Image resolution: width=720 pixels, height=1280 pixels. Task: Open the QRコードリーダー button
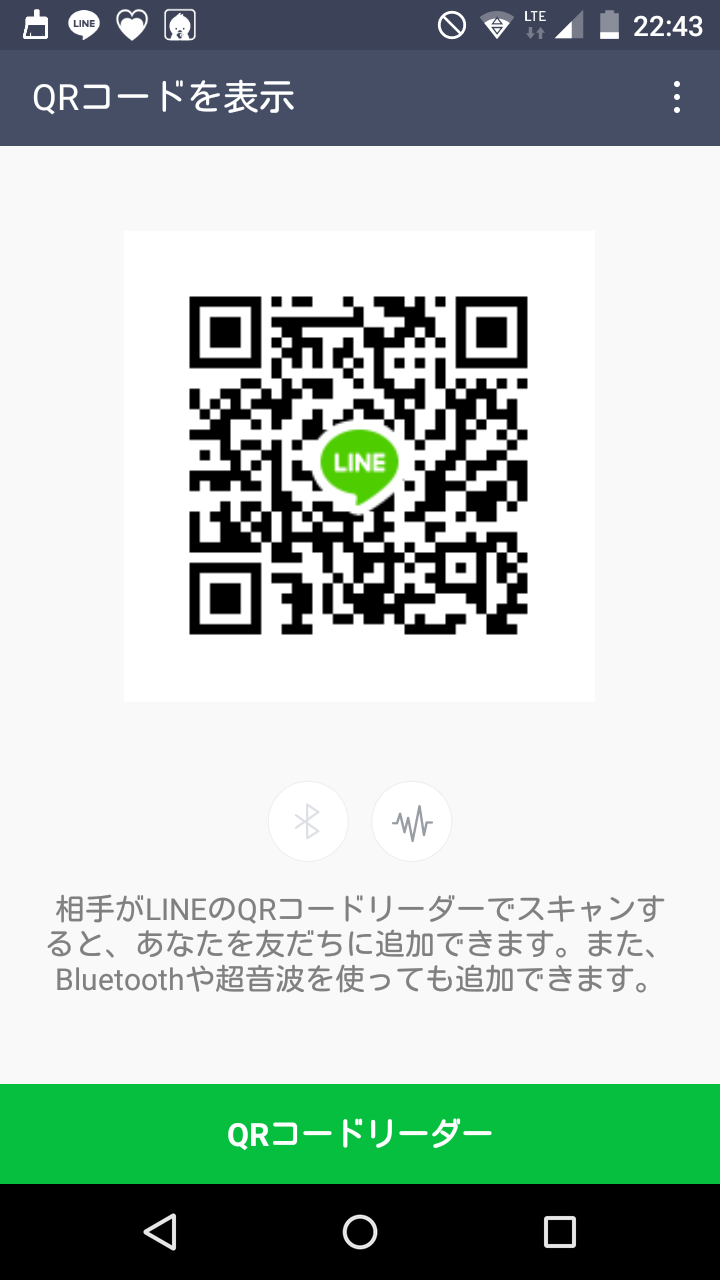pos(360,1134)
